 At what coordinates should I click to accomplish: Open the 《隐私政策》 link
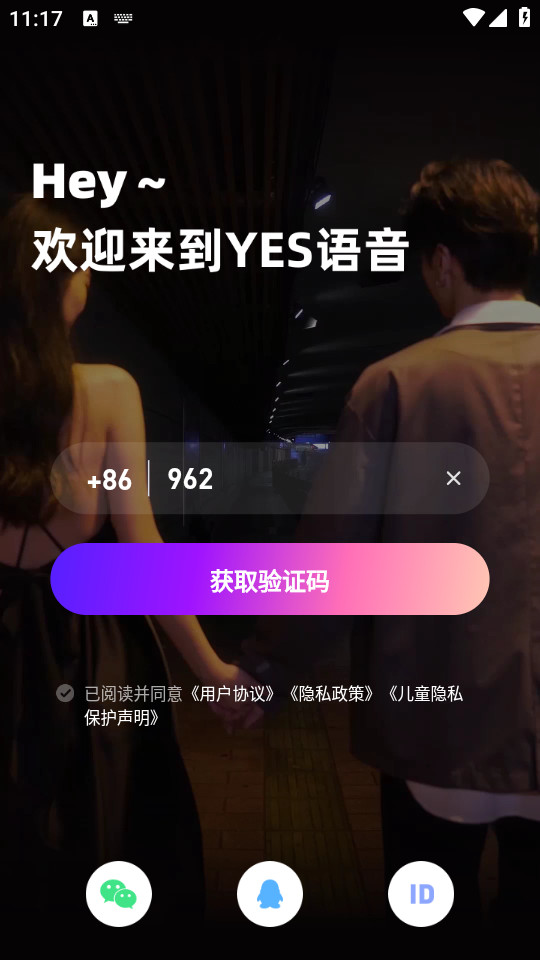(x=331, y=694)
